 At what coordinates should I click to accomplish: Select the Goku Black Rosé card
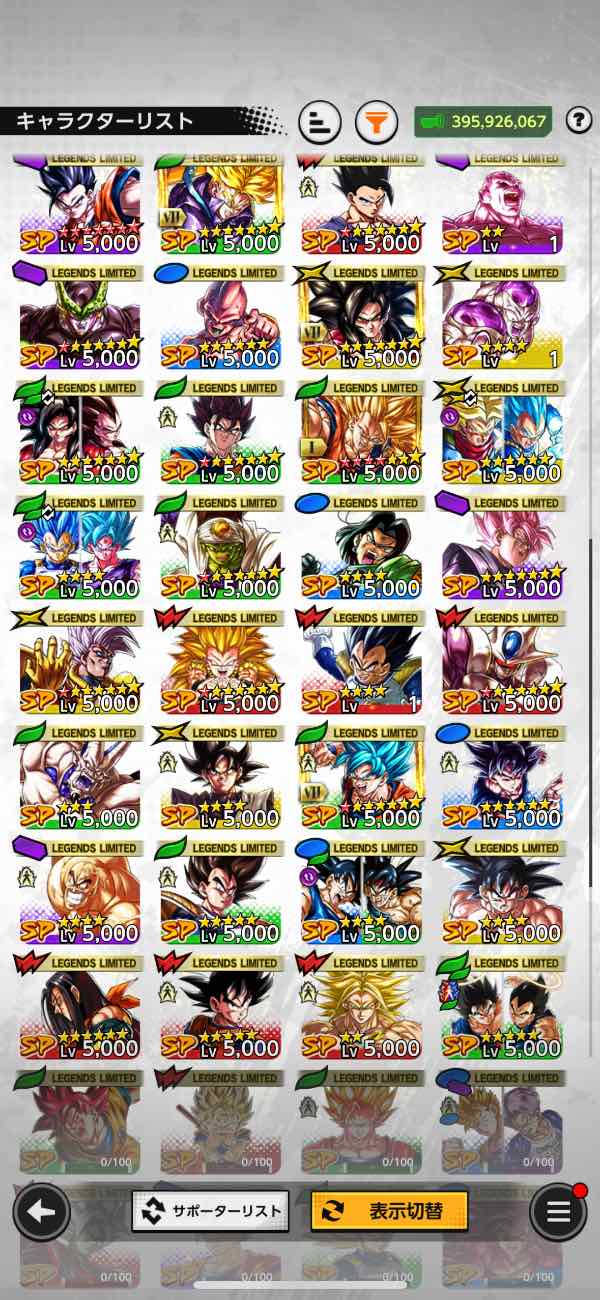pyautogui.click(x=502, y=550)
